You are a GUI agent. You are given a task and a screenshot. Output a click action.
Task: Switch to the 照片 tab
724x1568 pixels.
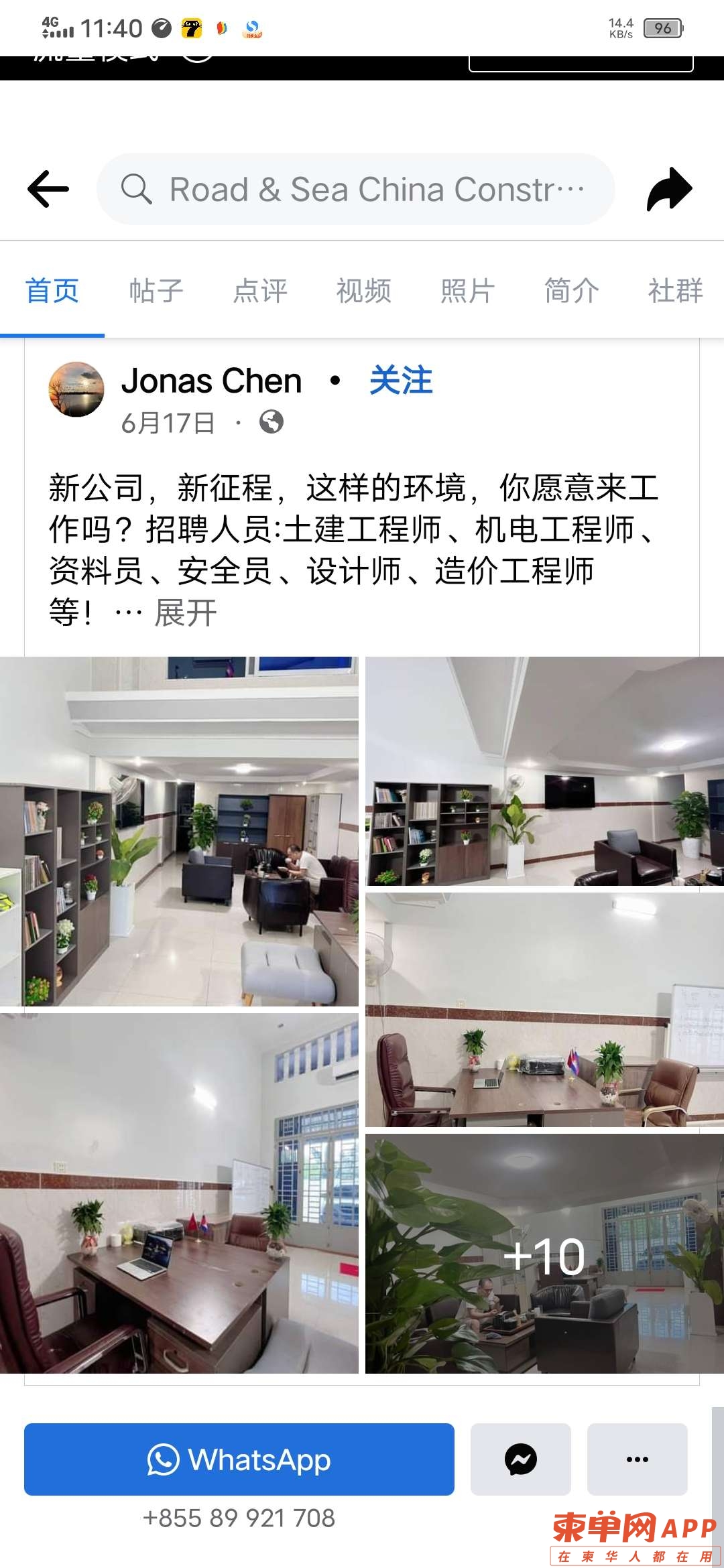pos(467,291)
